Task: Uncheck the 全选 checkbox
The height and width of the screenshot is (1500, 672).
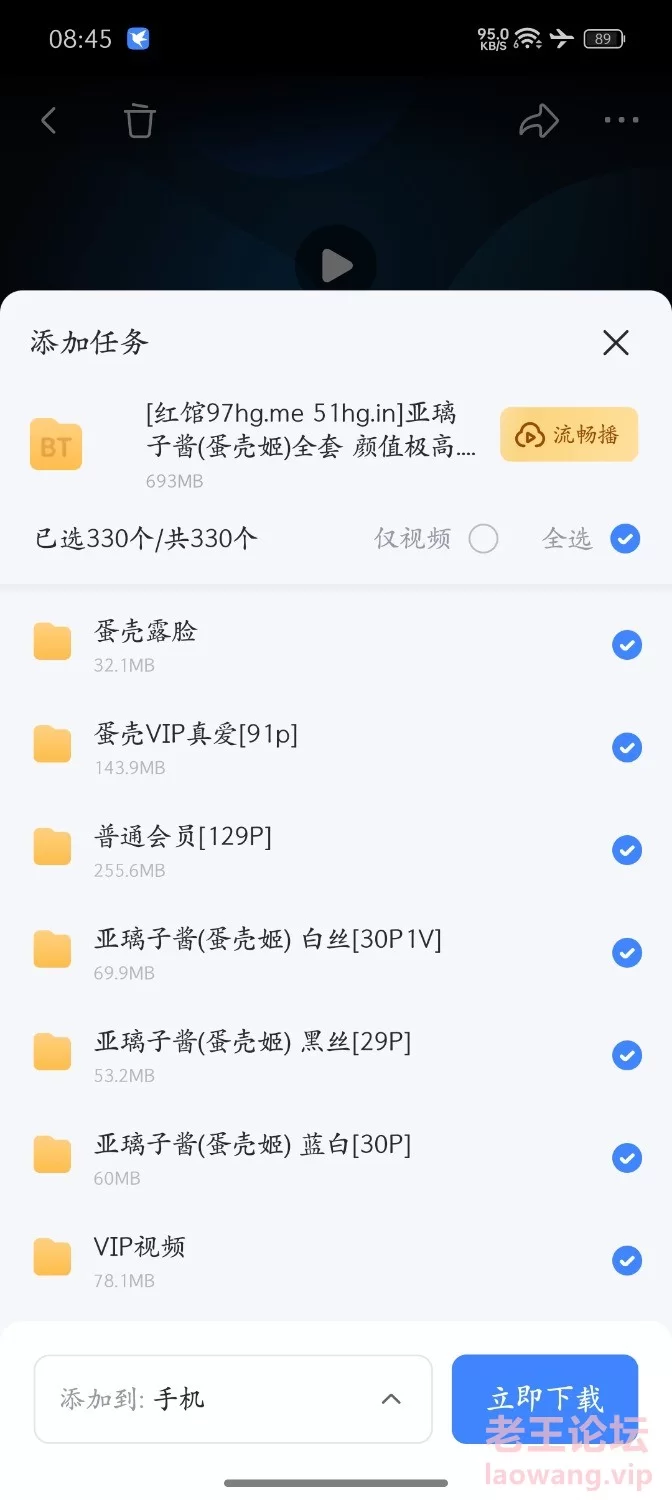Action: pyautogui.click(x=625, y=539)
